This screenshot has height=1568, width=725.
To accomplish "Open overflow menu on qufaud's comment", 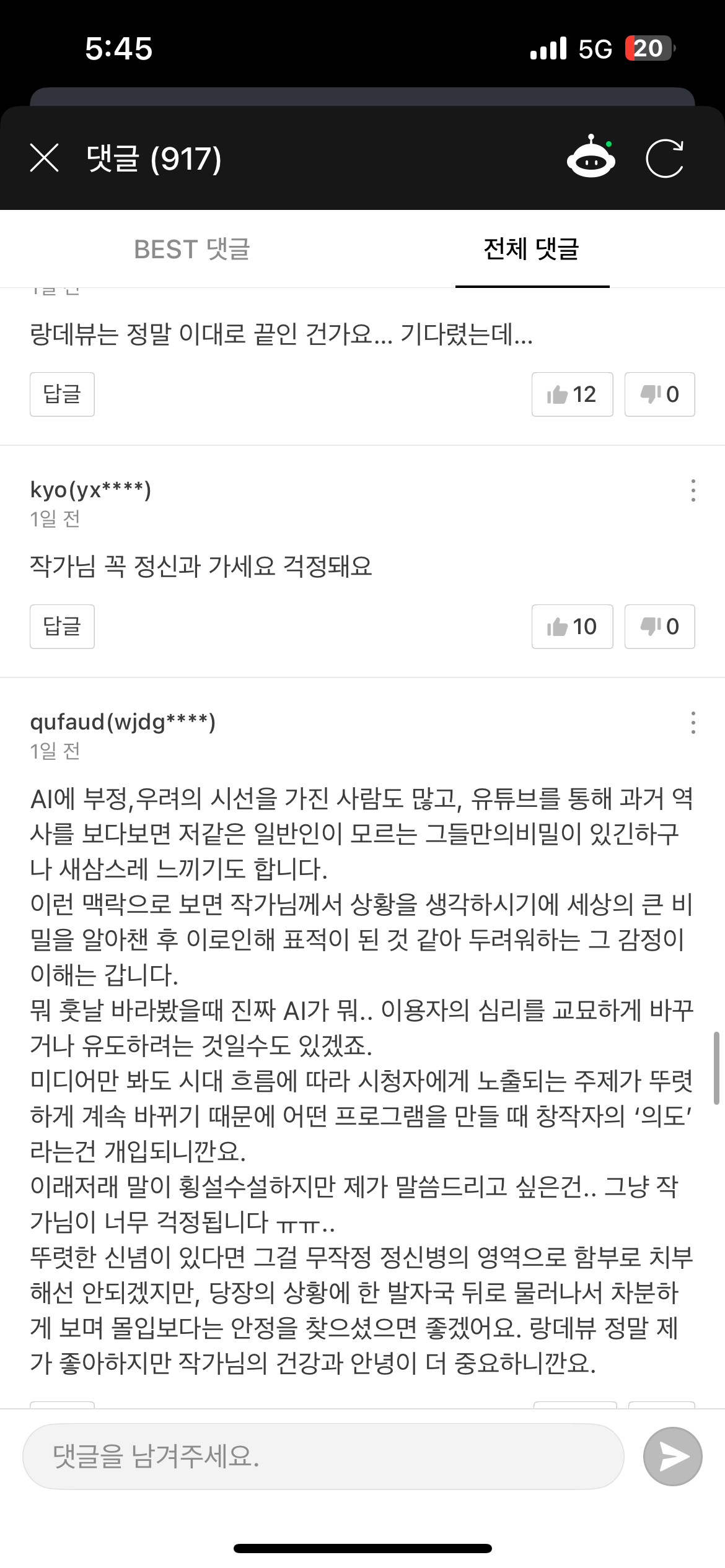I will tap(693, 723).
